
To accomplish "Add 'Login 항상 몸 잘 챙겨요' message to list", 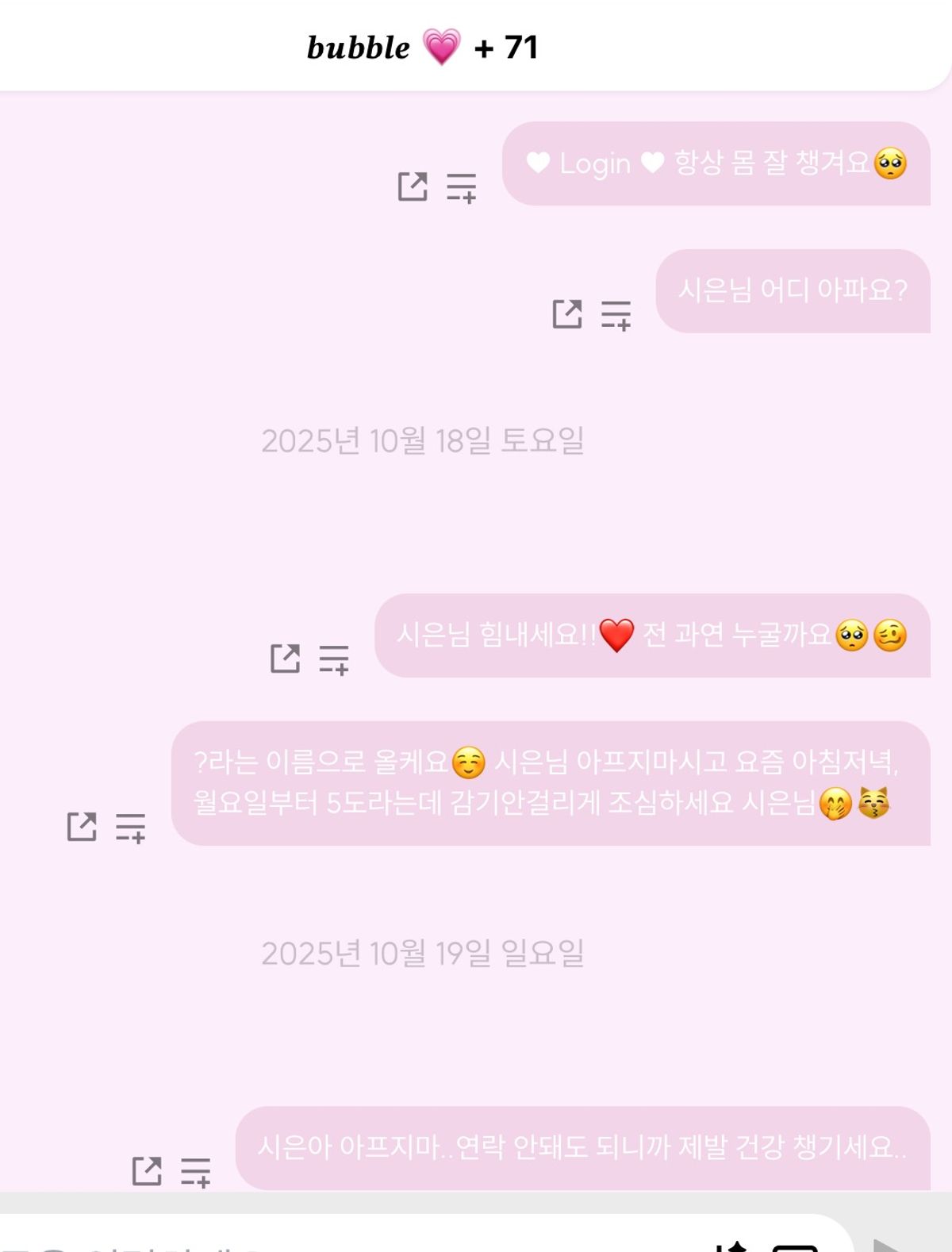I will 461,188.
